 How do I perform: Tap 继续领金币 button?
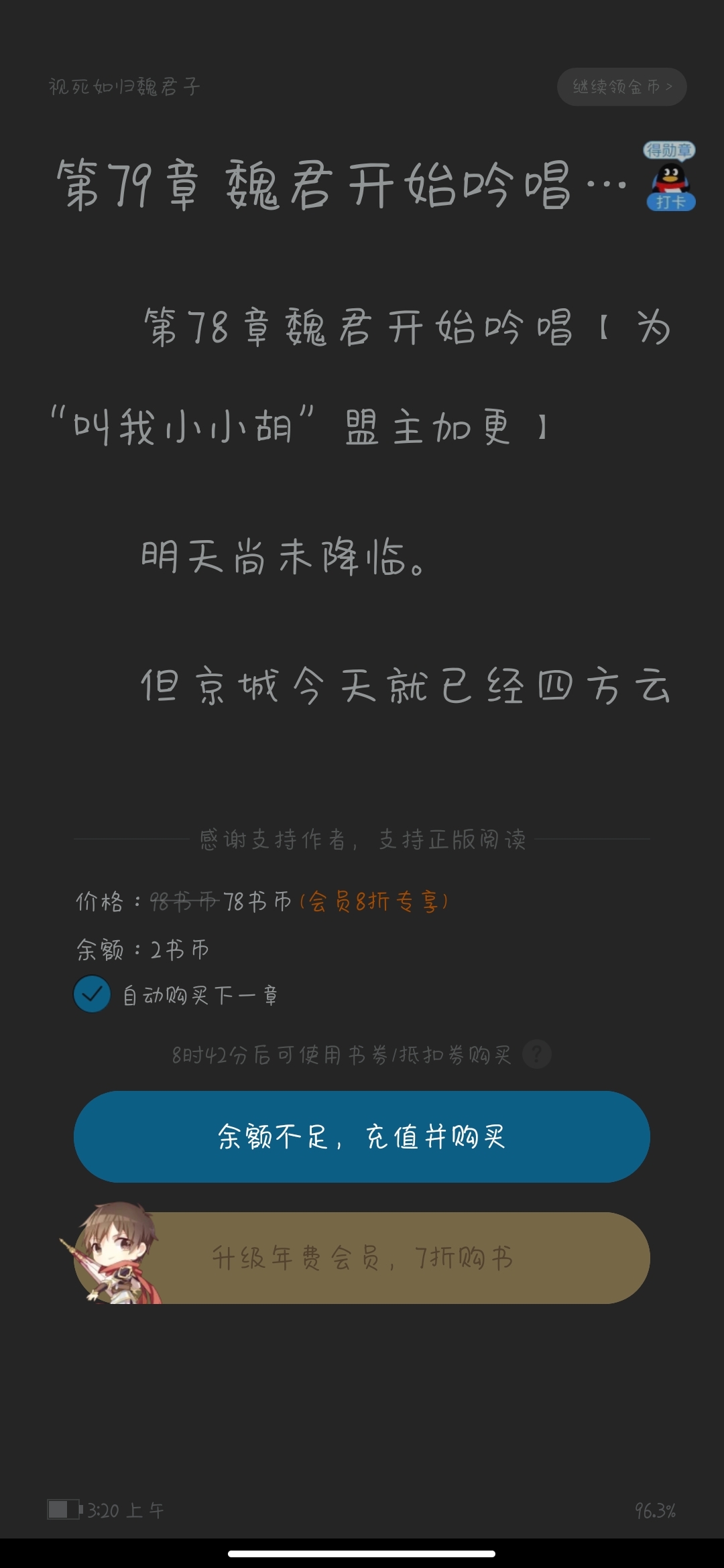[x=621, y=86]
